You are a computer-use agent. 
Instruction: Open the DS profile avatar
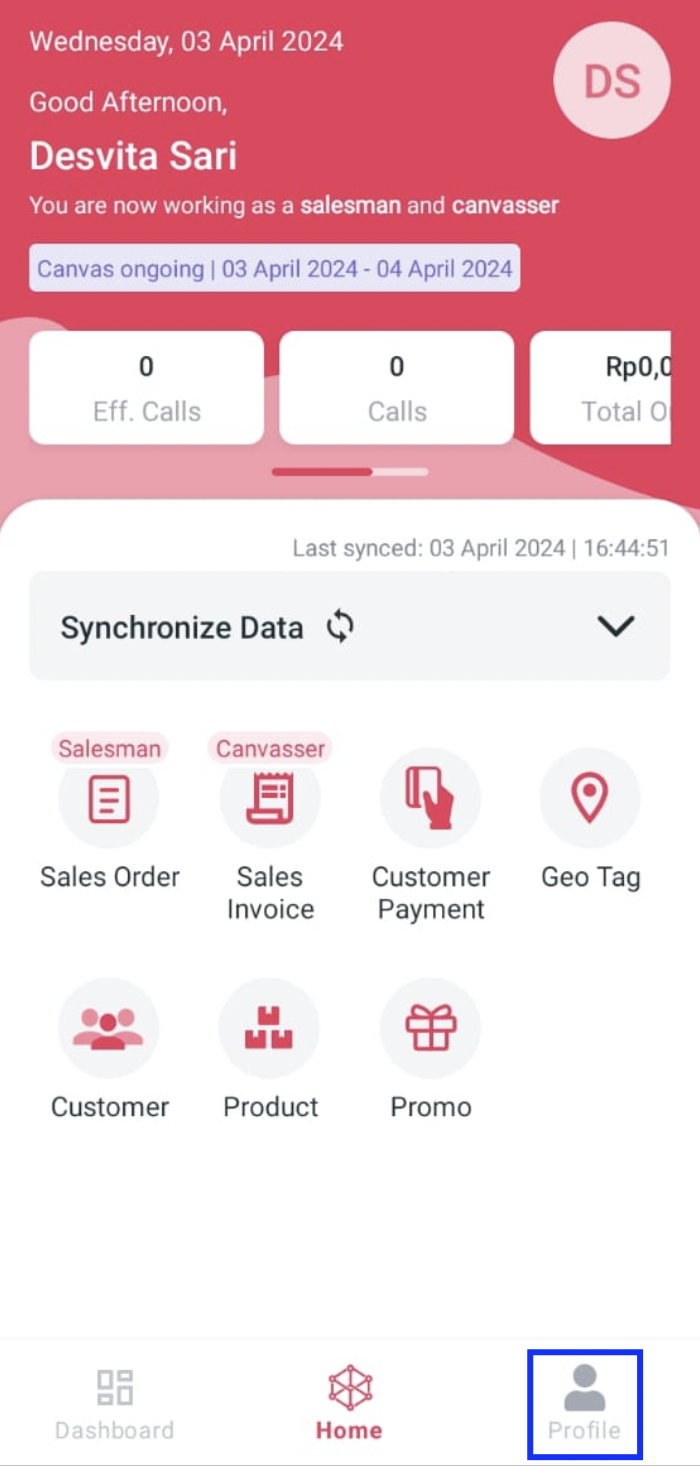click(612, 80)
